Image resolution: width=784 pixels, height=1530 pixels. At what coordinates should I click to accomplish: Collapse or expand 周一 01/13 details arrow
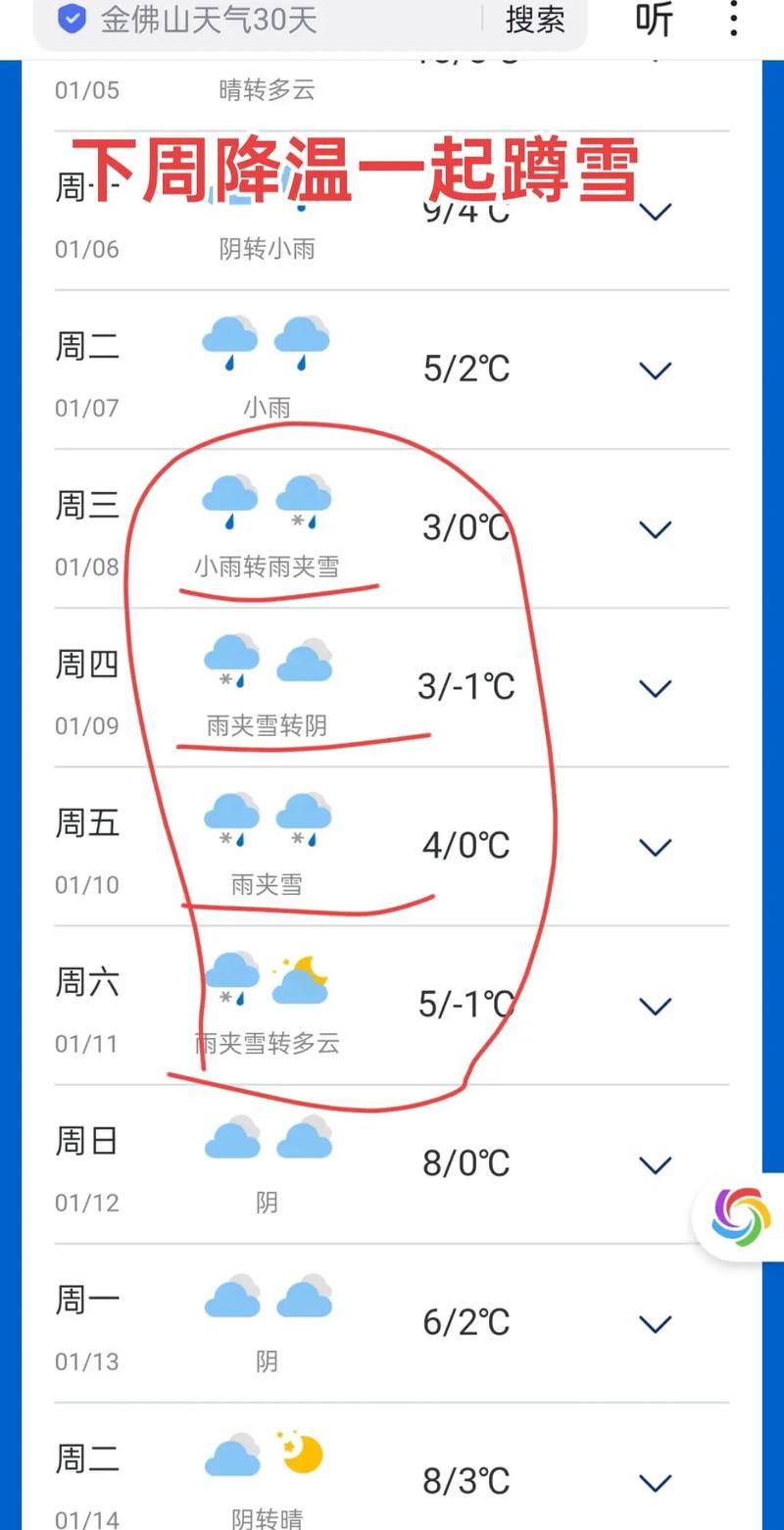click(x=655, y=1323)
